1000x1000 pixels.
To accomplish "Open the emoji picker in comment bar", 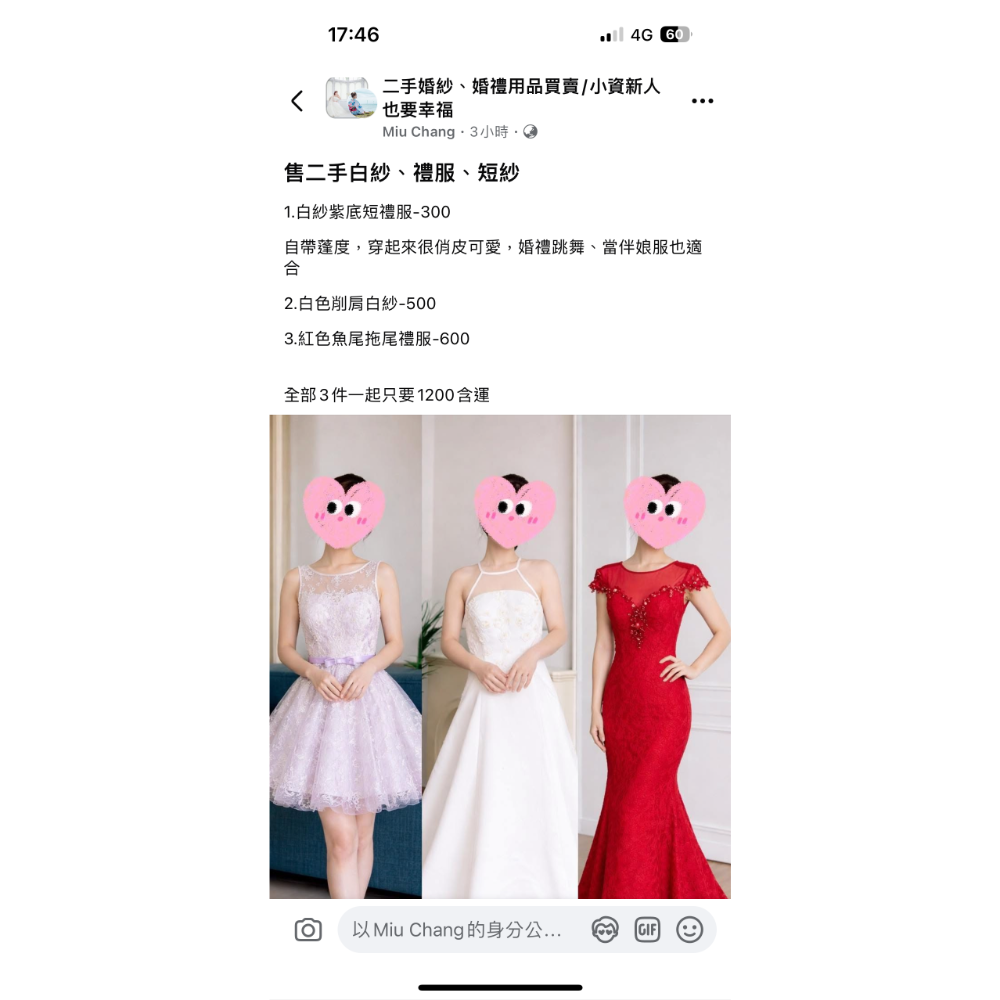I will [x=690, y=930].
